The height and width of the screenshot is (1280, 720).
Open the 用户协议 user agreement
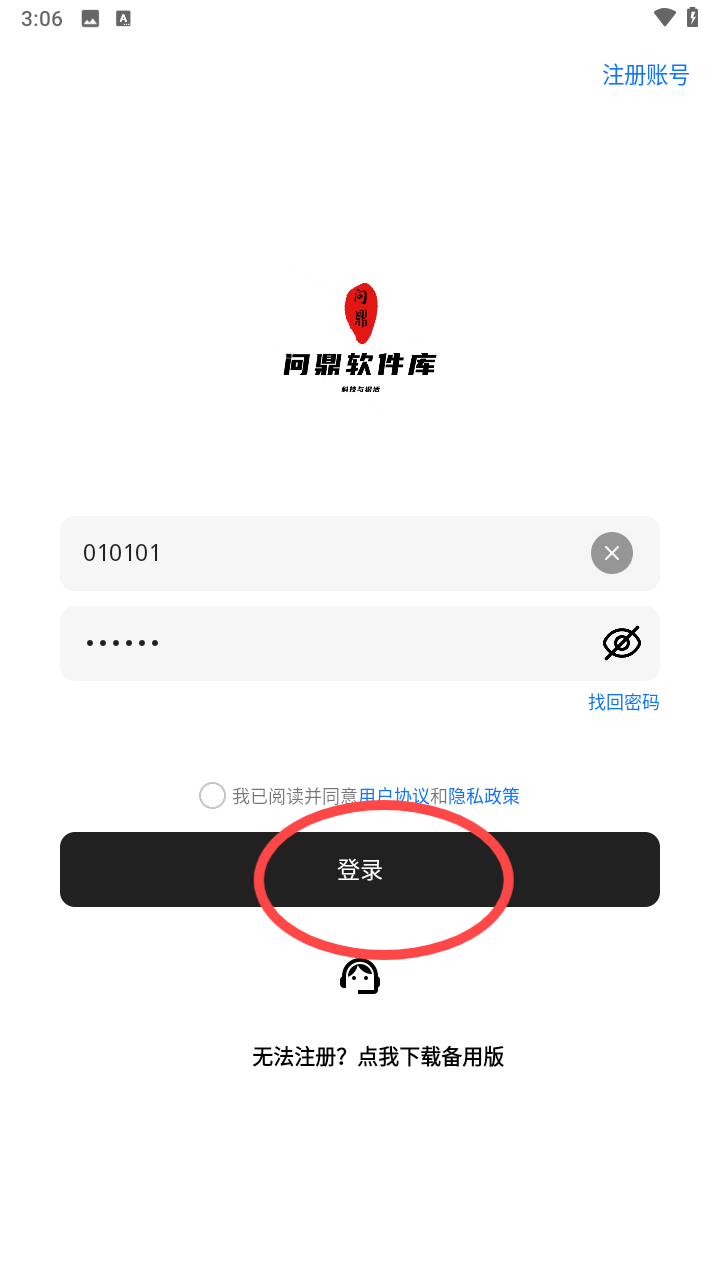(x=394, y=796)
